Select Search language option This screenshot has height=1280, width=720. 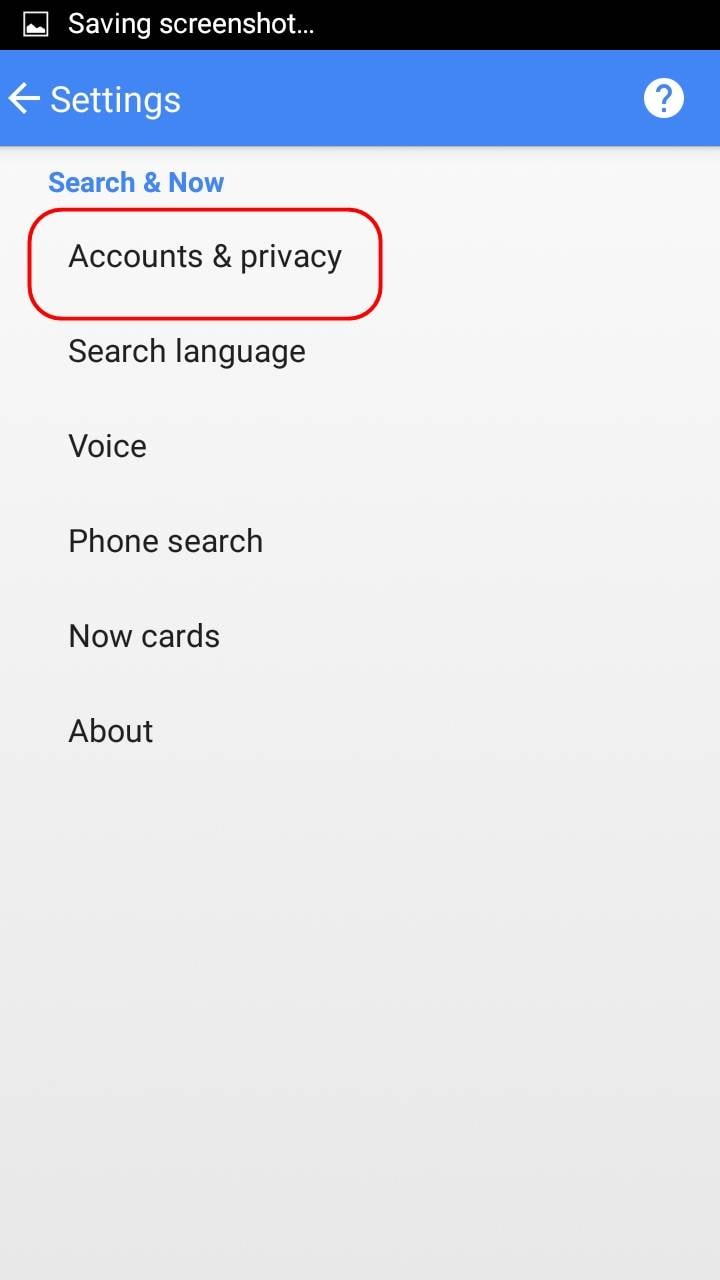point(187,352)
